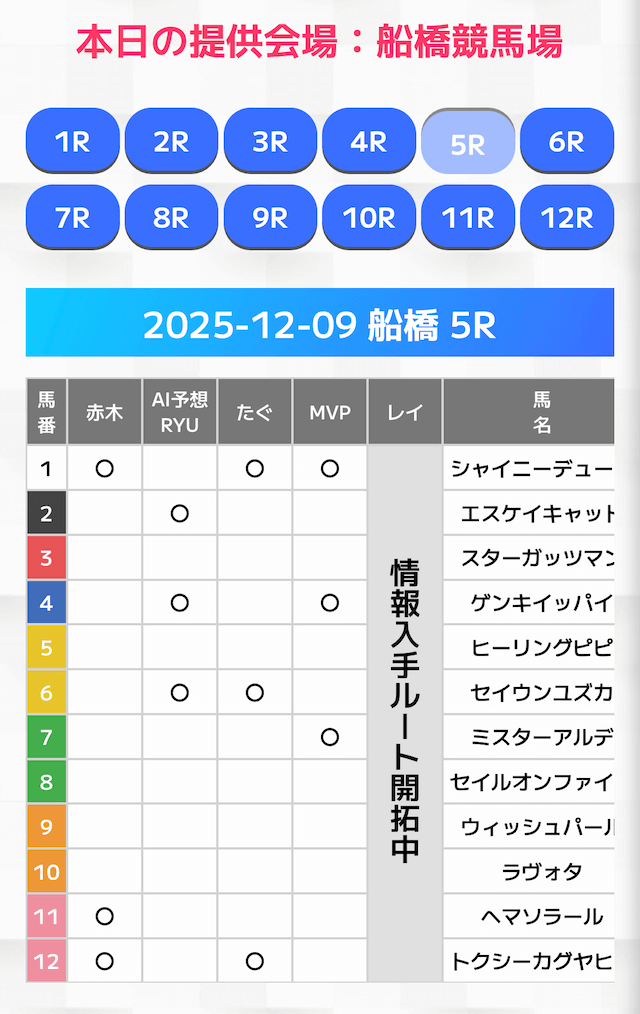Switch to the 10R race
The width and height of the screenshot is (640, 1014).
tap(369, 217)
